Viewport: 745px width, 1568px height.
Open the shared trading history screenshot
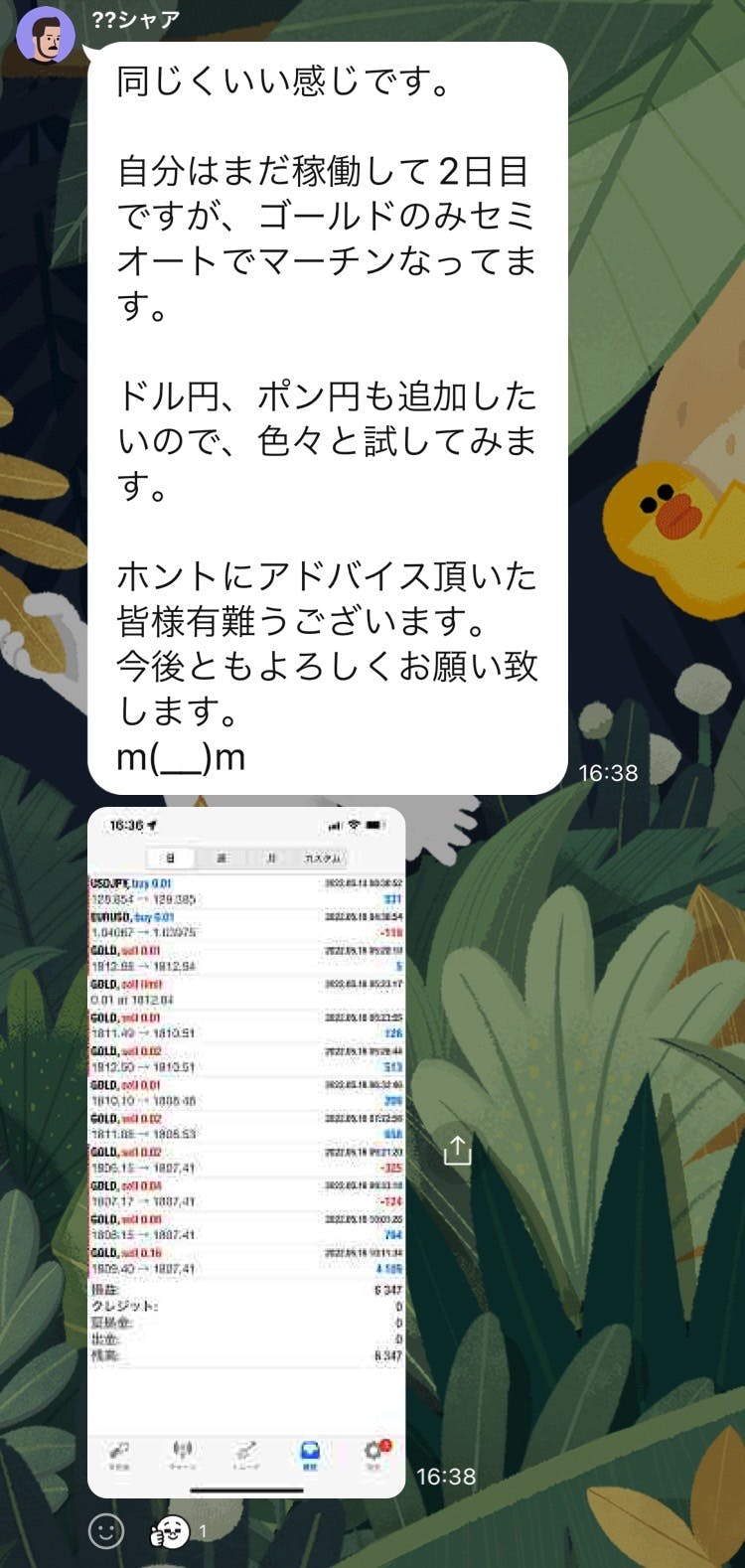pyautogui.click(x=246, y=1151)
